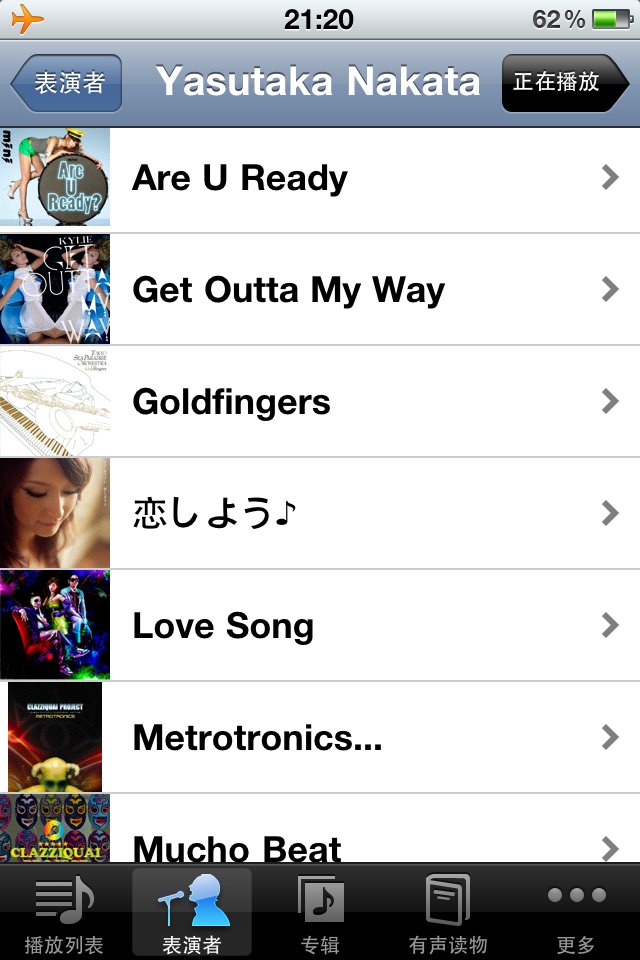This screenshot has height=960, width=640.
Task: Go back to the 表演者 list
Action: tap(68, 83)
